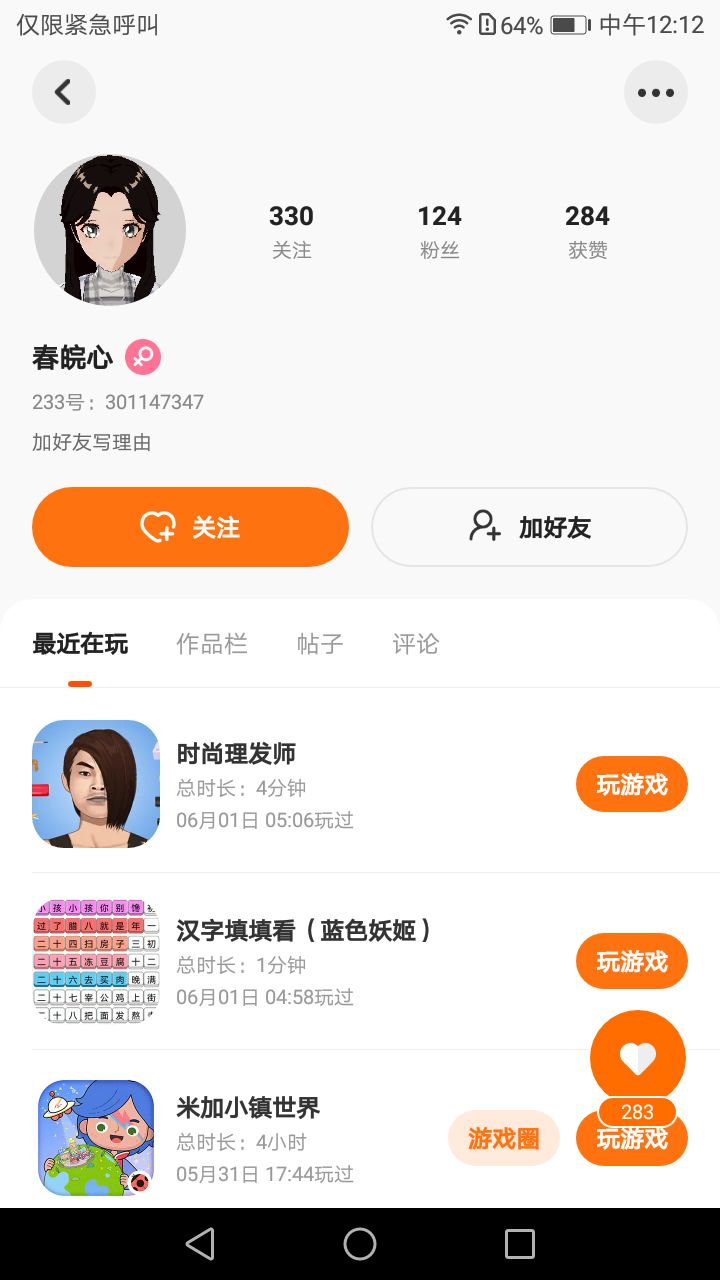Play 时尚理发师 via 玩游戏 button
Image resolution: width=720 pixels, height=1280 pixels.
tap(631, 785)
